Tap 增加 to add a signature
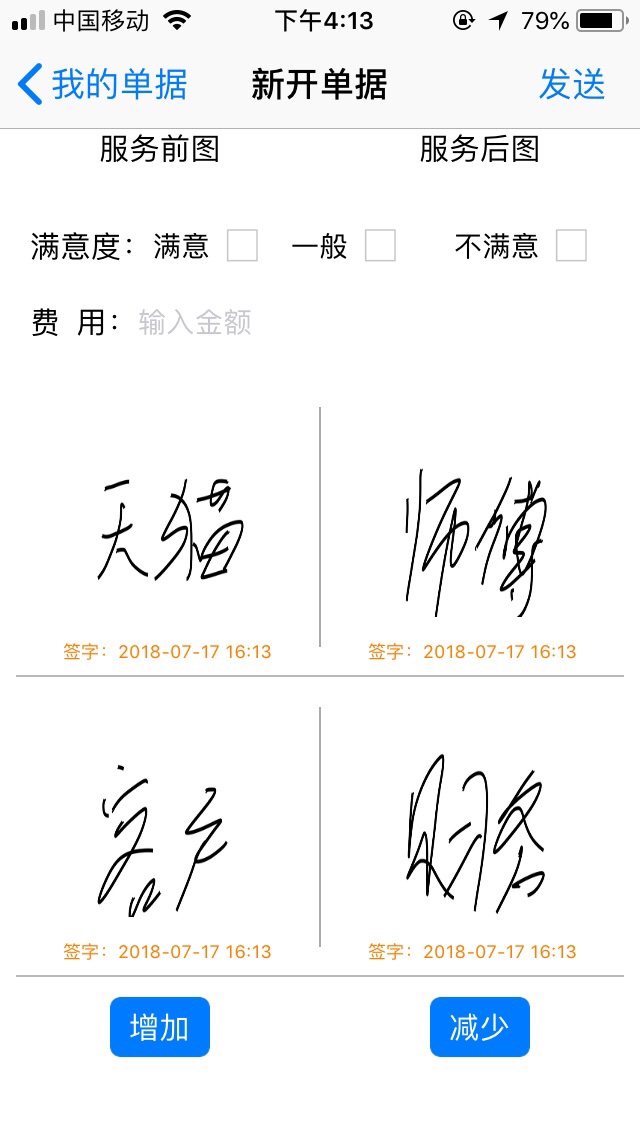The width and height of the screenshot is (640, 1136). 160,1027
